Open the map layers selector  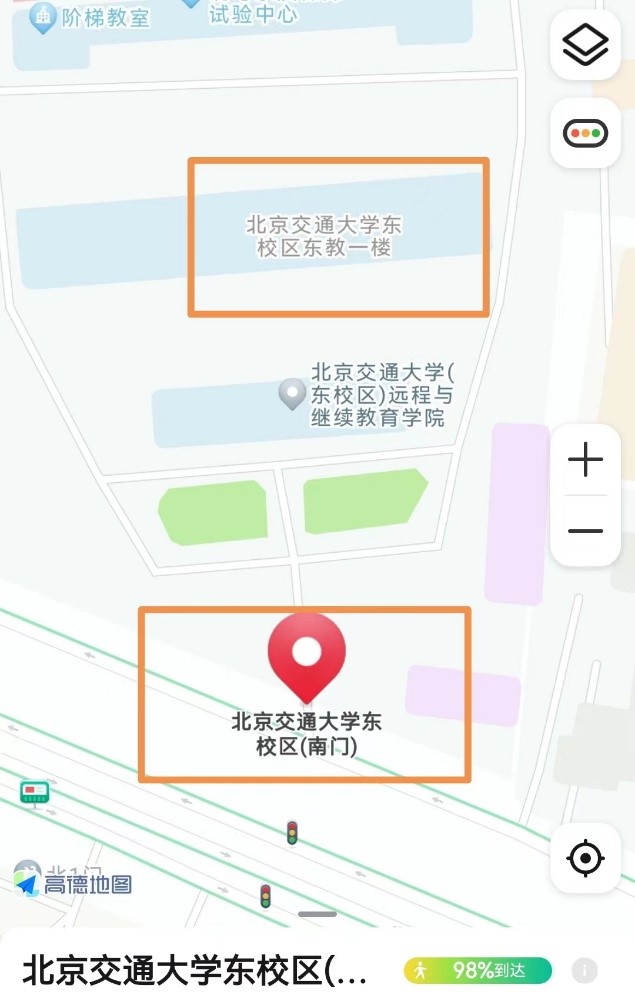(585, 46)
